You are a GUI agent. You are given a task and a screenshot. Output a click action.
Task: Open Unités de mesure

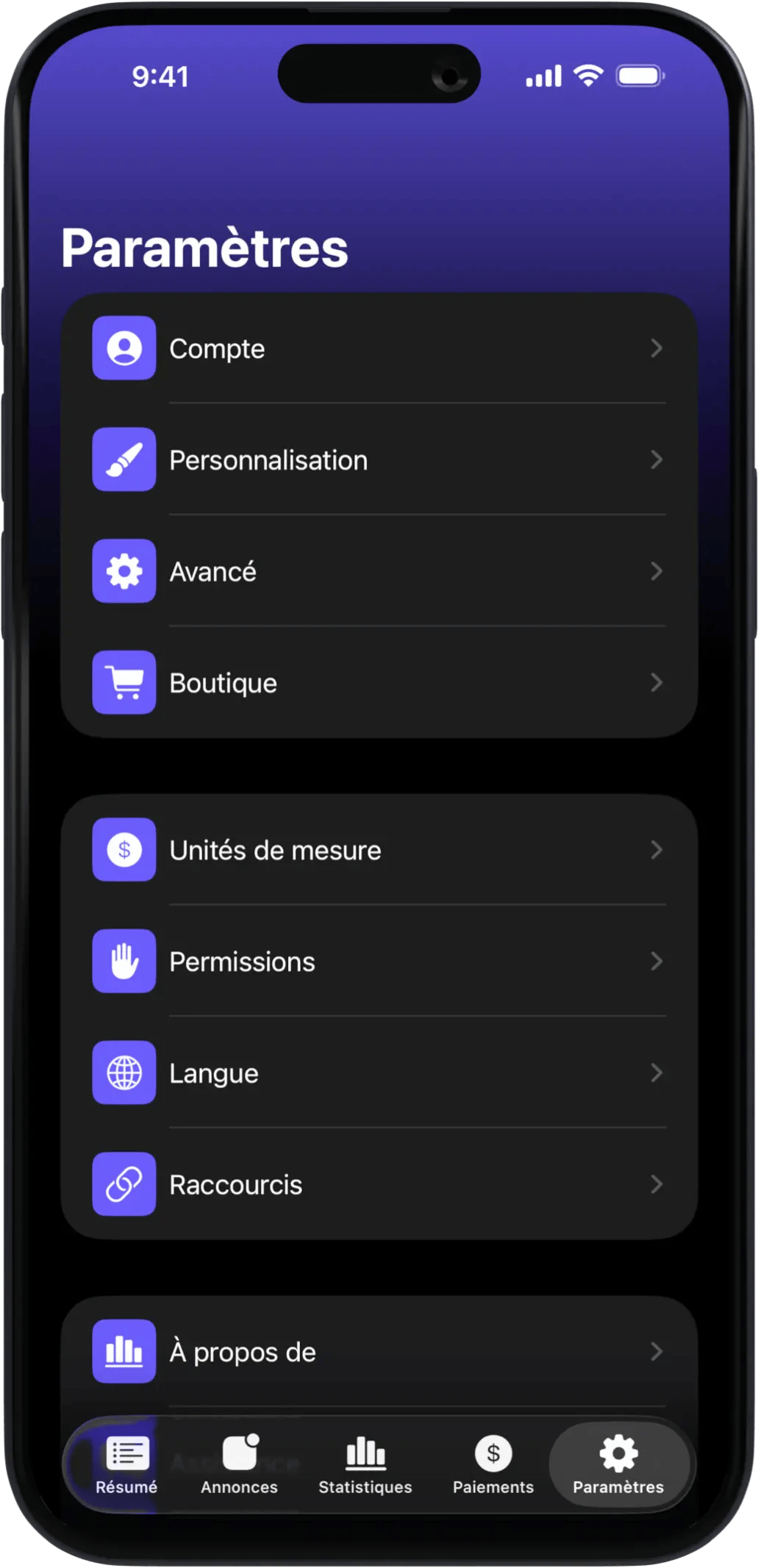pyautogui.click(x=379, y=850)
